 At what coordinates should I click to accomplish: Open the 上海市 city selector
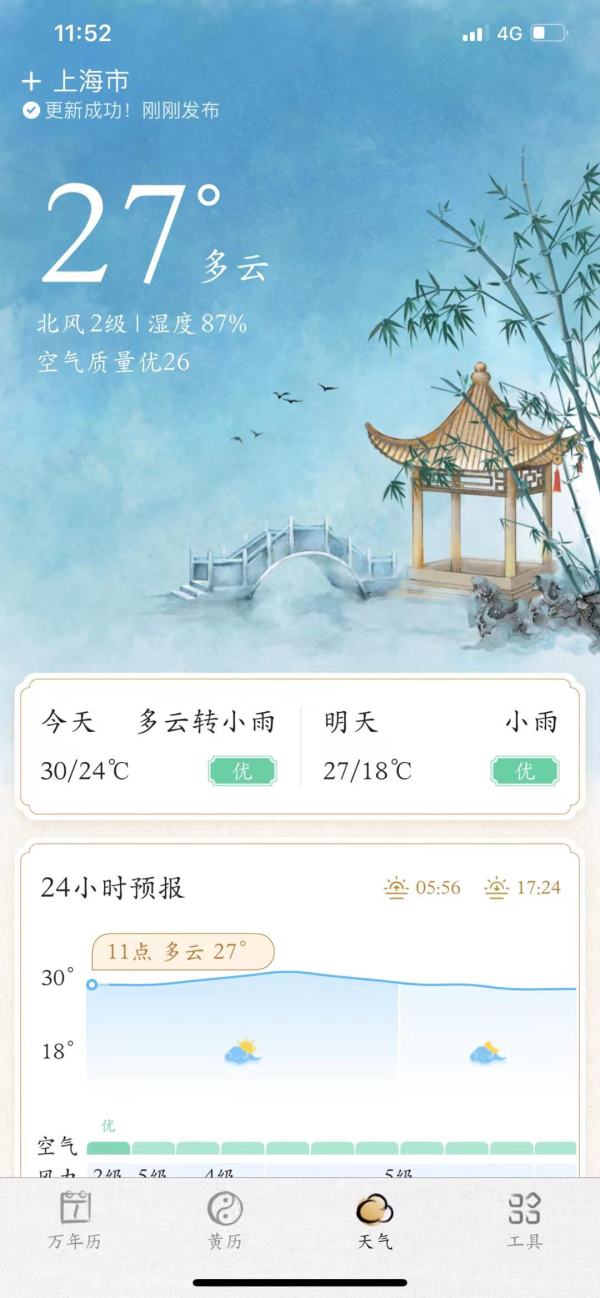pyautogui.click(x=90, y=81)
